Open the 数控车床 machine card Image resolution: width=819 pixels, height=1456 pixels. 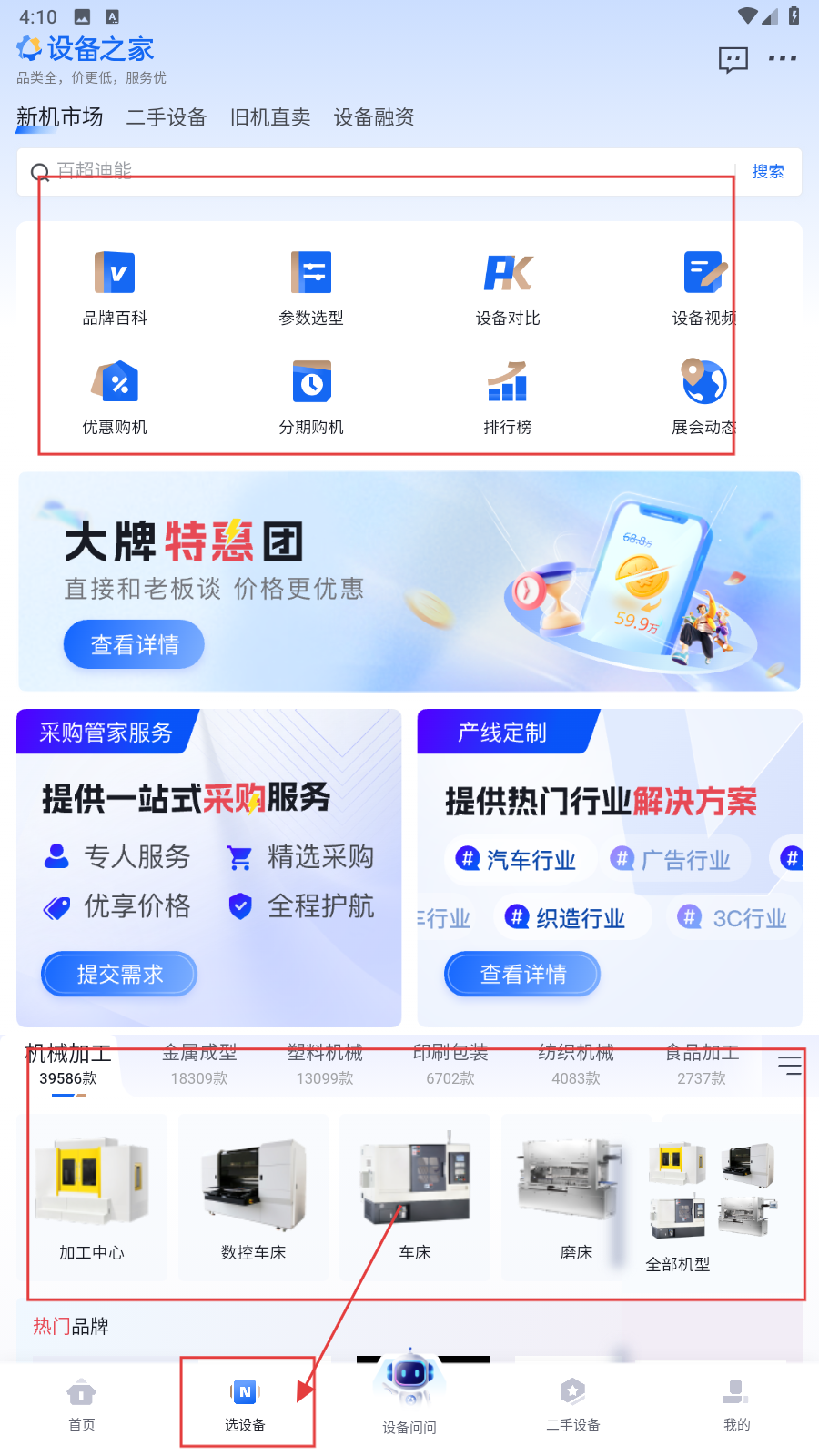253,1198
